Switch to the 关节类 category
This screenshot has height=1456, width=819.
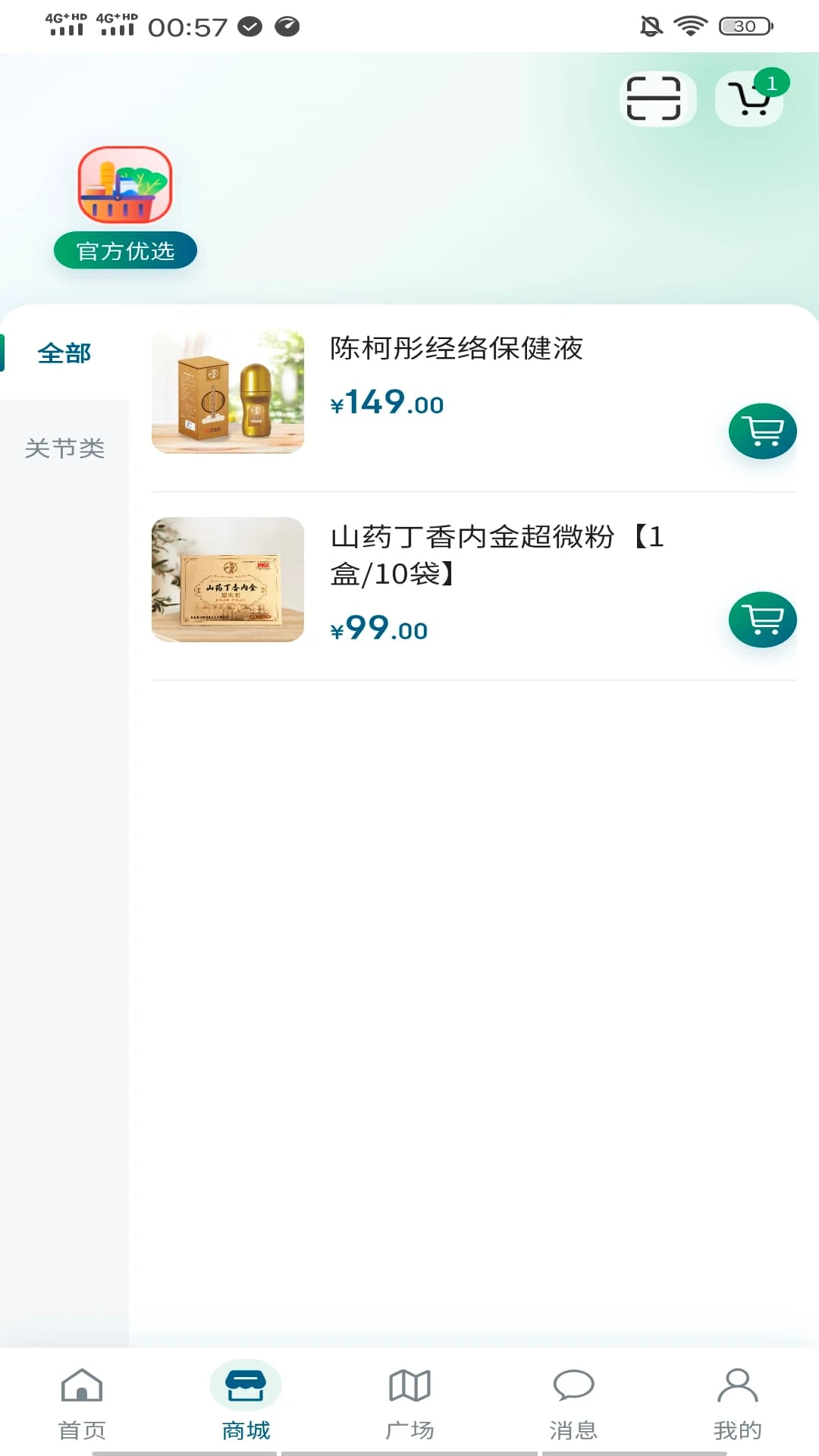click(x=64, y=448)
